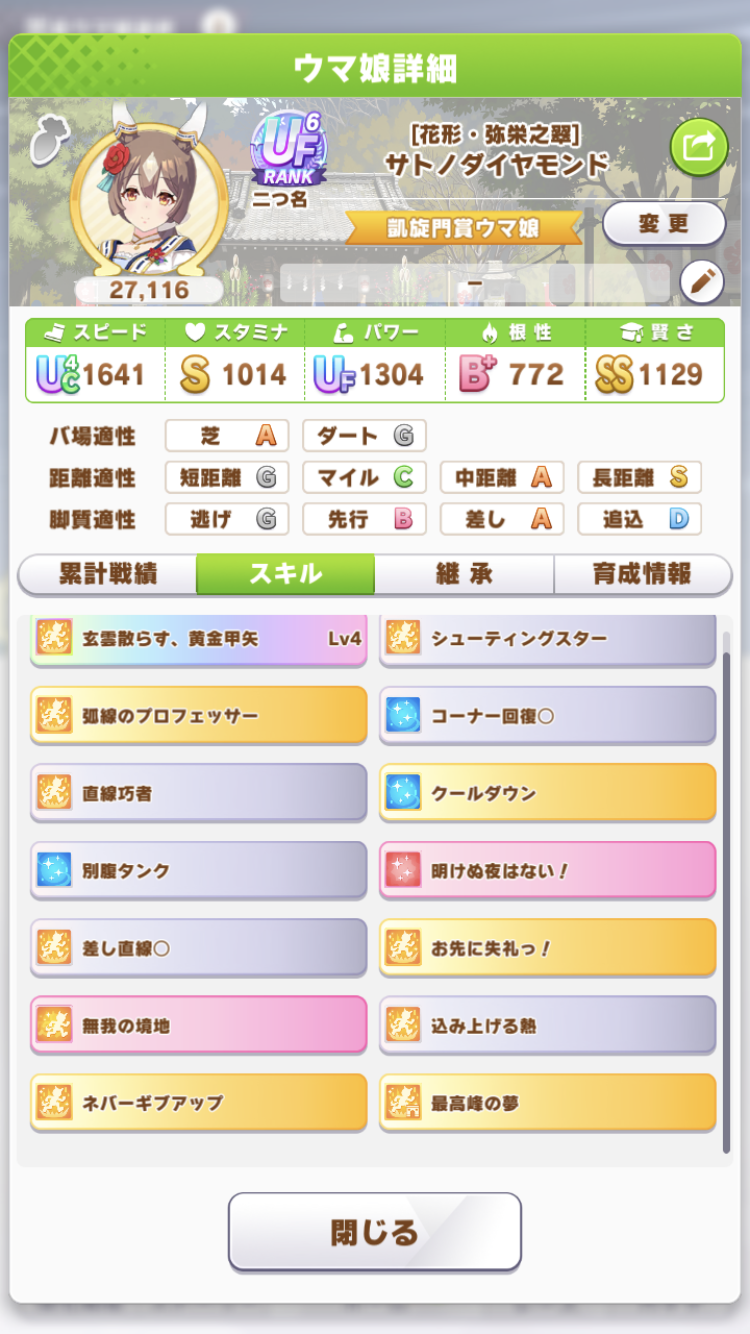Close the dialog with 閉じる

coord(375,1232)
